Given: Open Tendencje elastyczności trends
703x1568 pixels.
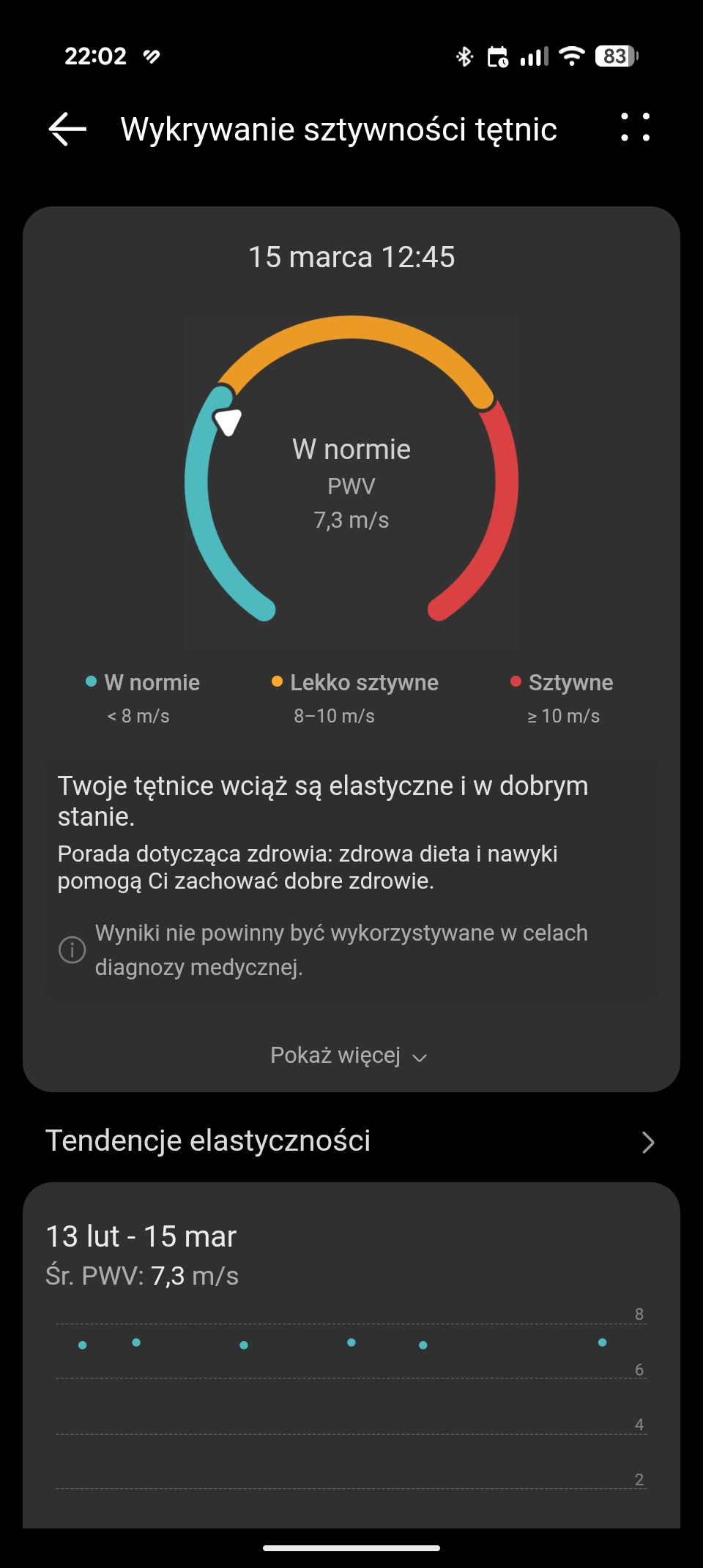Looking at the screenshot, I should pos(350,1141).
